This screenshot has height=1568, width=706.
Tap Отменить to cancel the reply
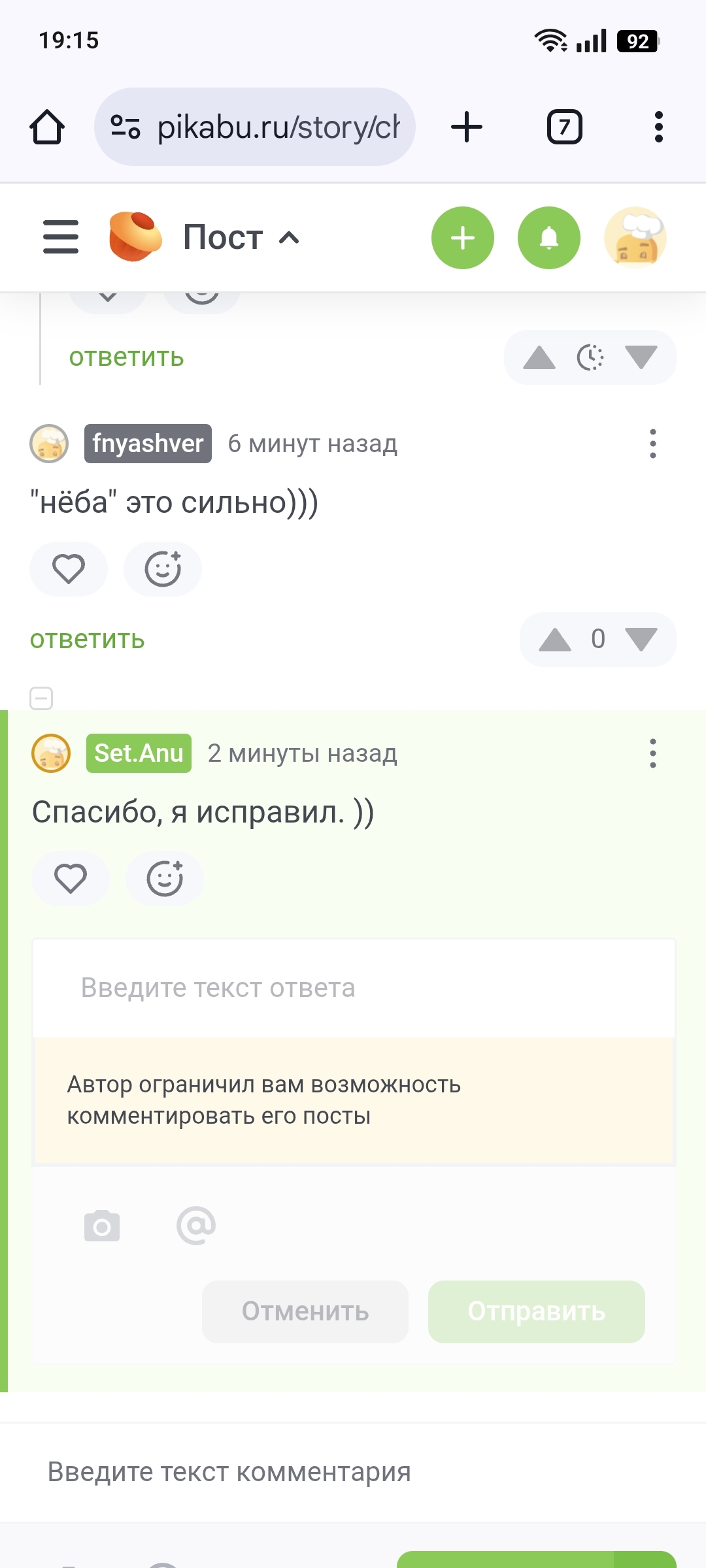click(305, 1312)
